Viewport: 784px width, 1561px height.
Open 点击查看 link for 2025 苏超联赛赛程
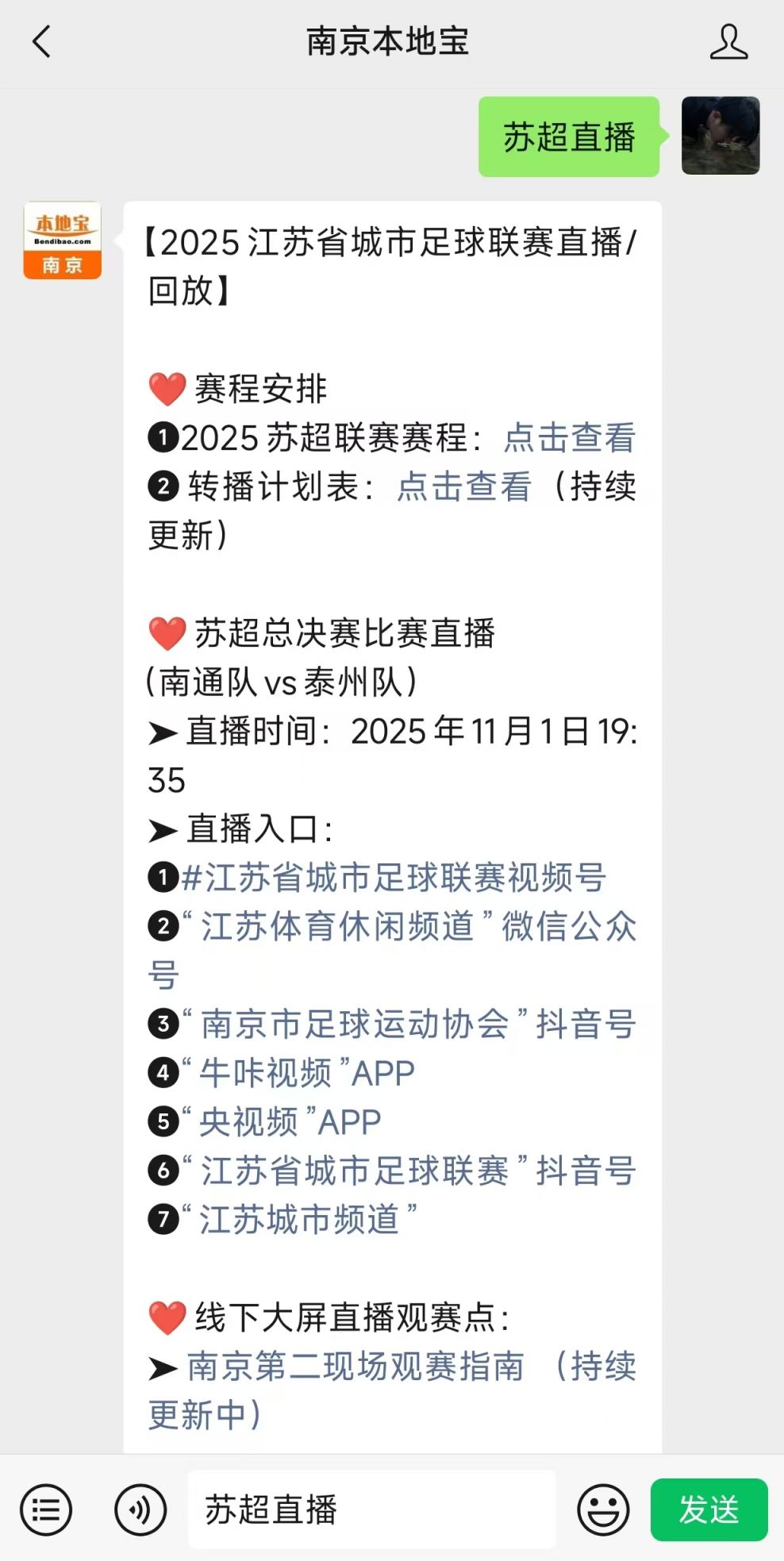[x=570, y=439]
